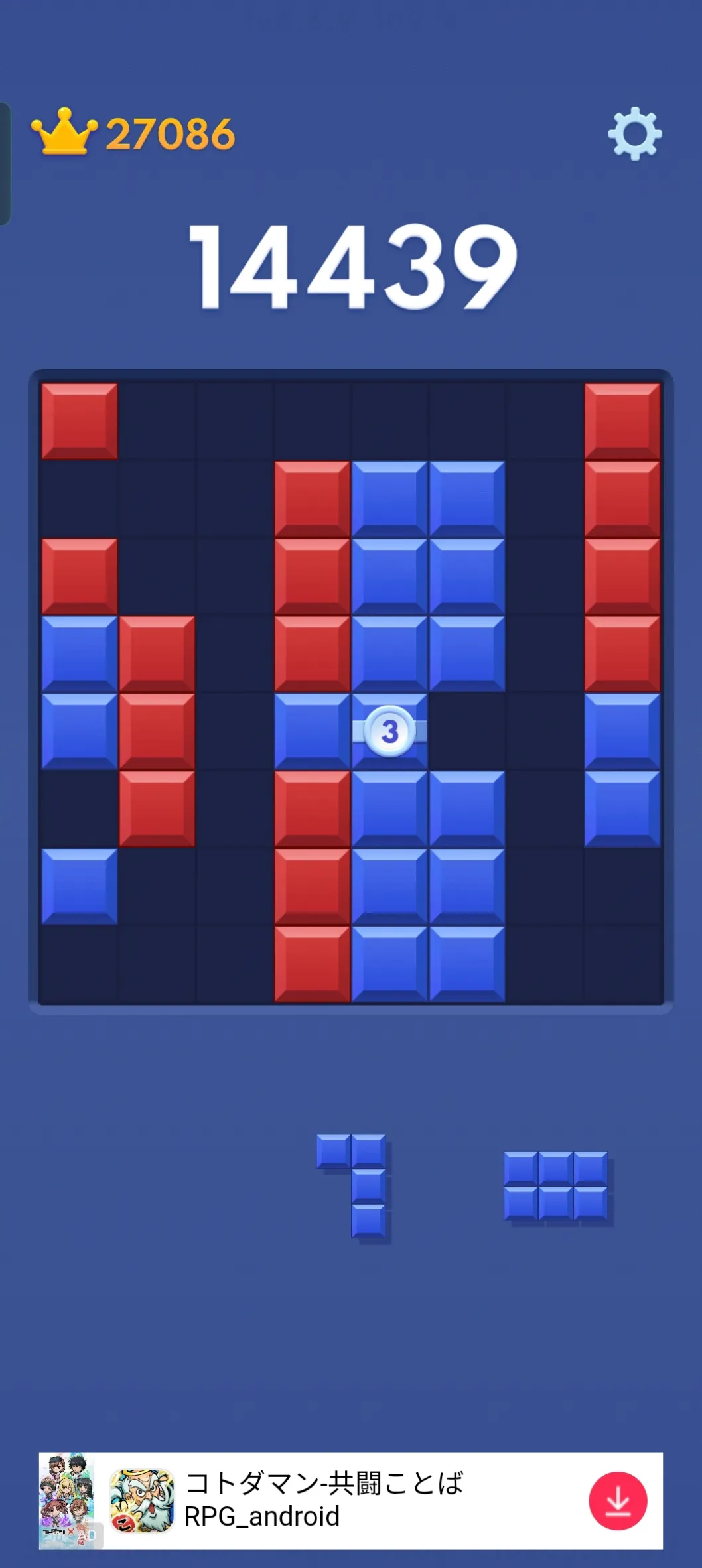Open the settings gear
The height and width of the screenshot is (1568, 702).
634,134
